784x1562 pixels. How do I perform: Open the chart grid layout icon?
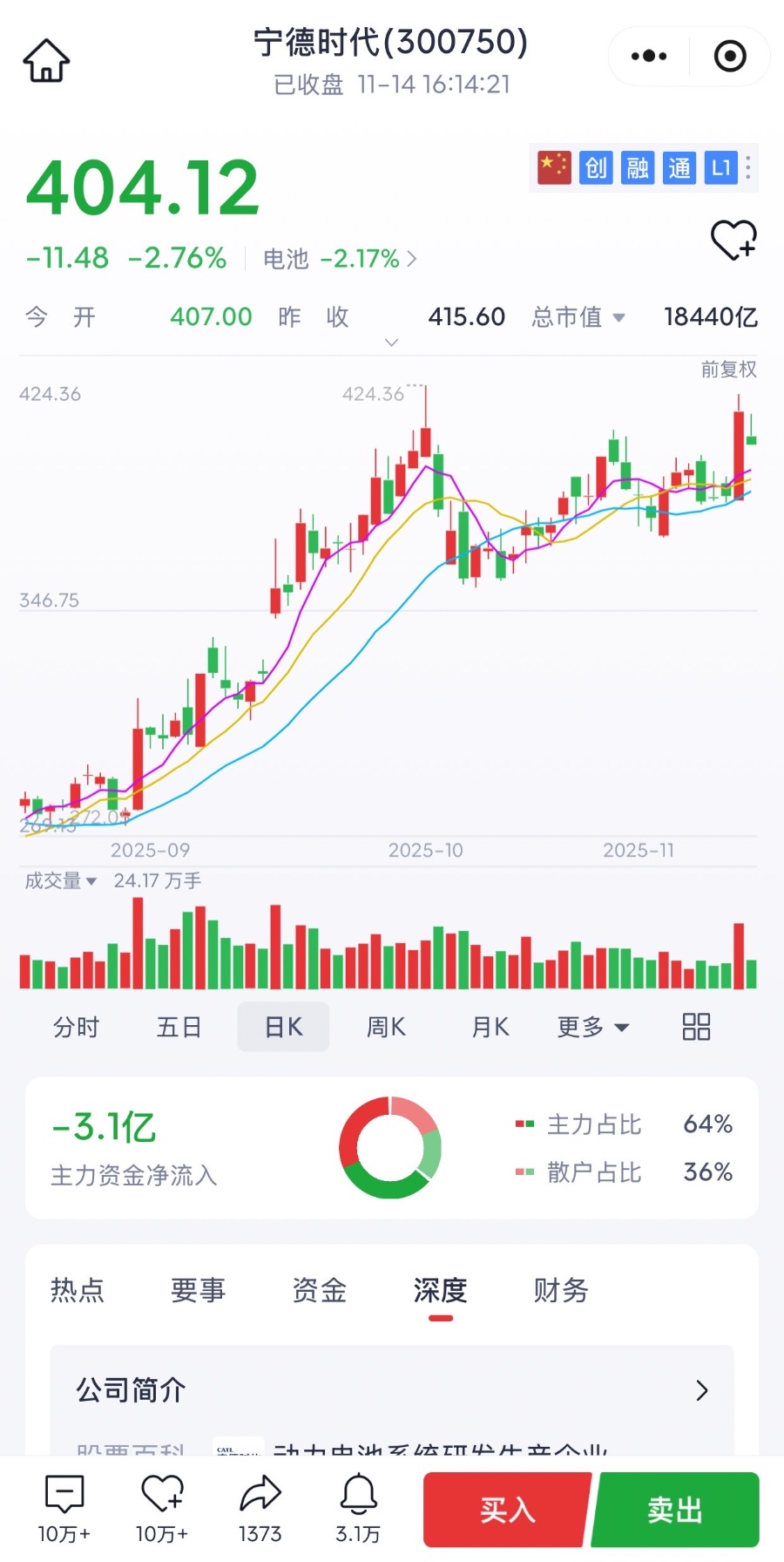696,1027
